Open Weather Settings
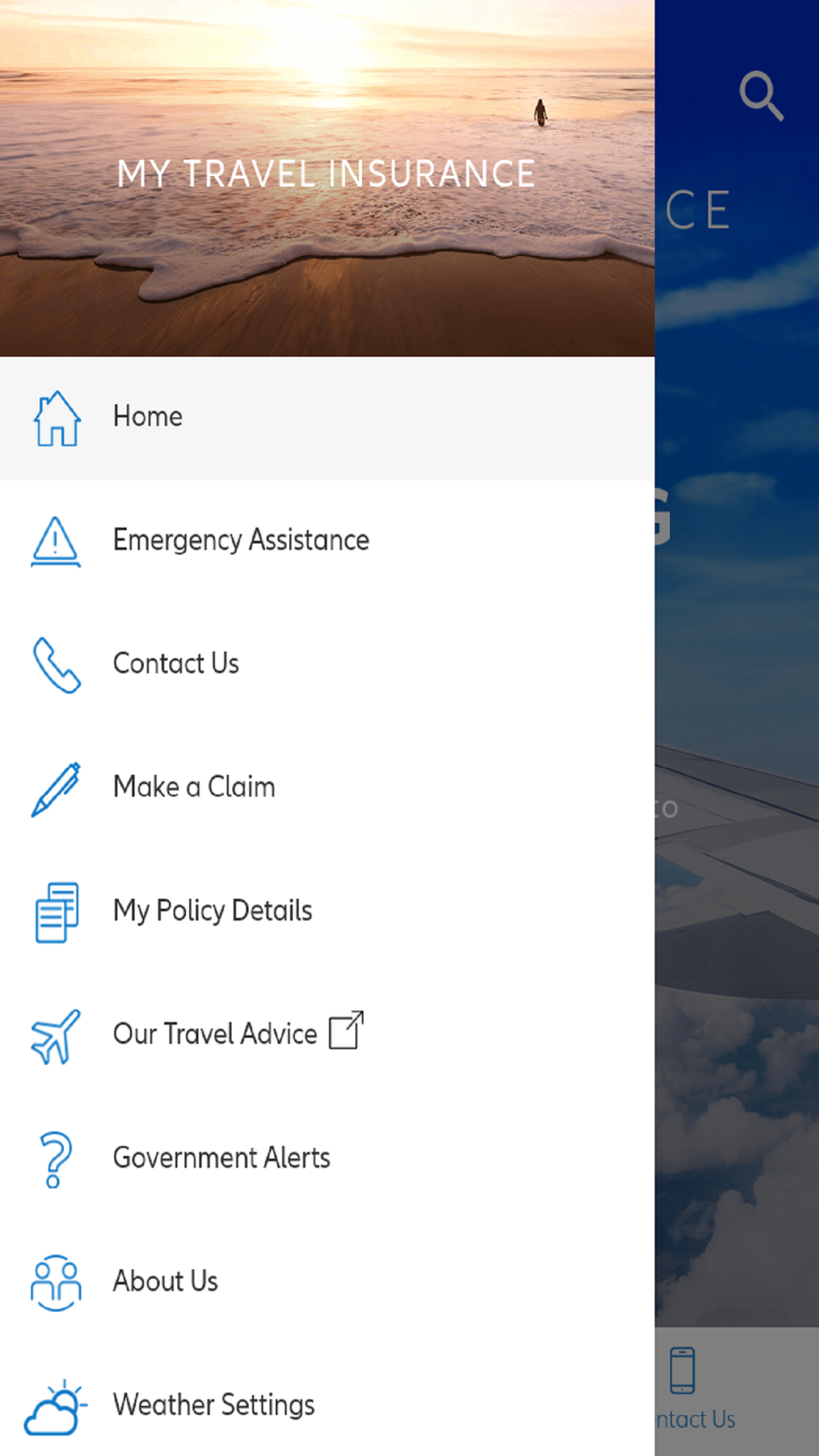The image size is (819, 1456). point(213,1405)
